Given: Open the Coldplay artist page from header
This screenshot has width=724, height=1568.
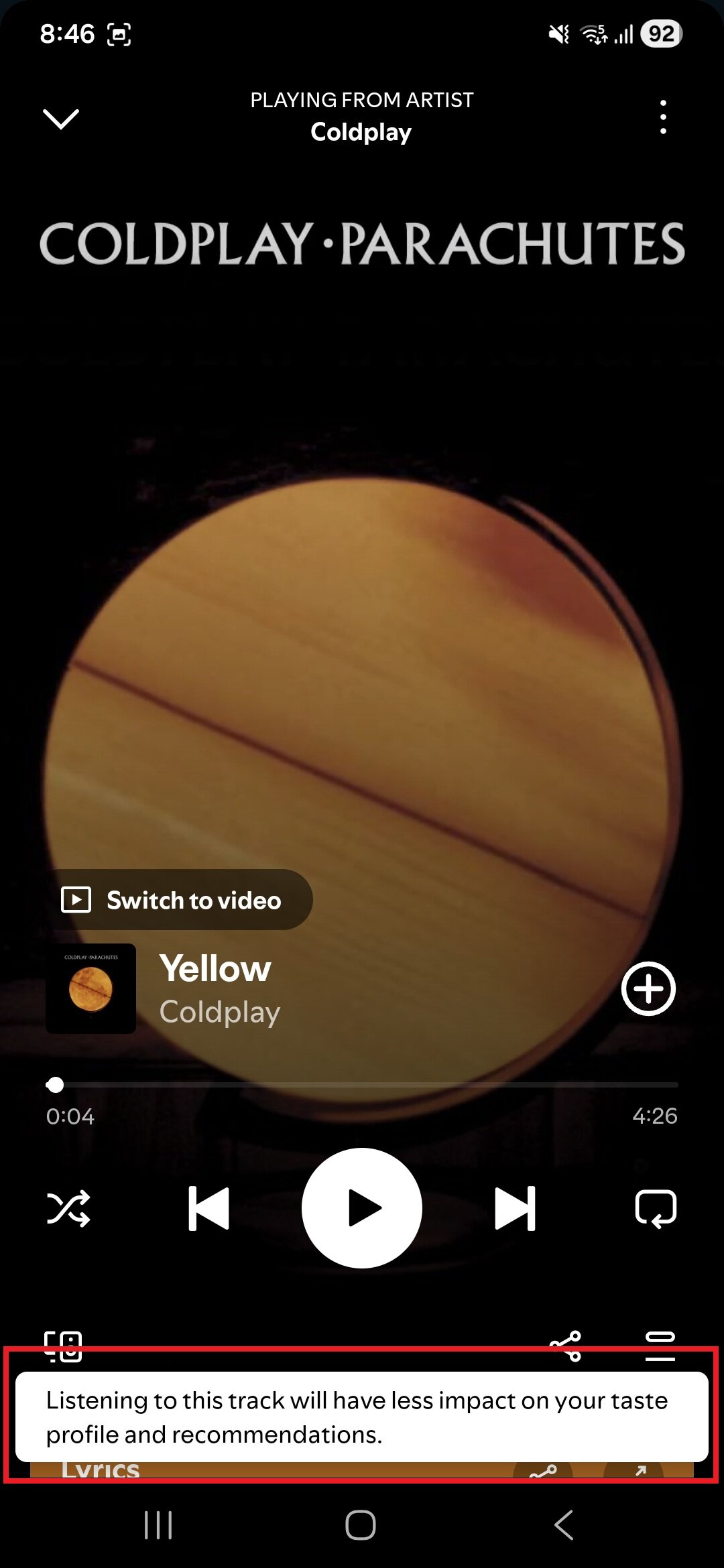Looking at the screenshot, I should pos(361,131).
